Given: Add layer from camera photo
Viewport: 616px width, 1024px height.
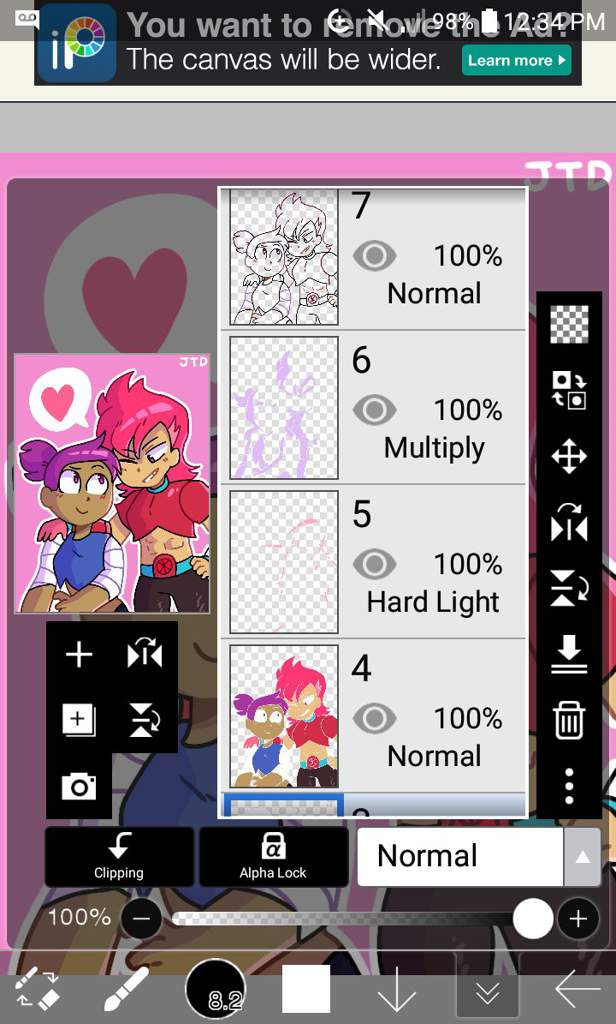Looking at the screenshot, I should pyautogui.click(x=79, y=786).
